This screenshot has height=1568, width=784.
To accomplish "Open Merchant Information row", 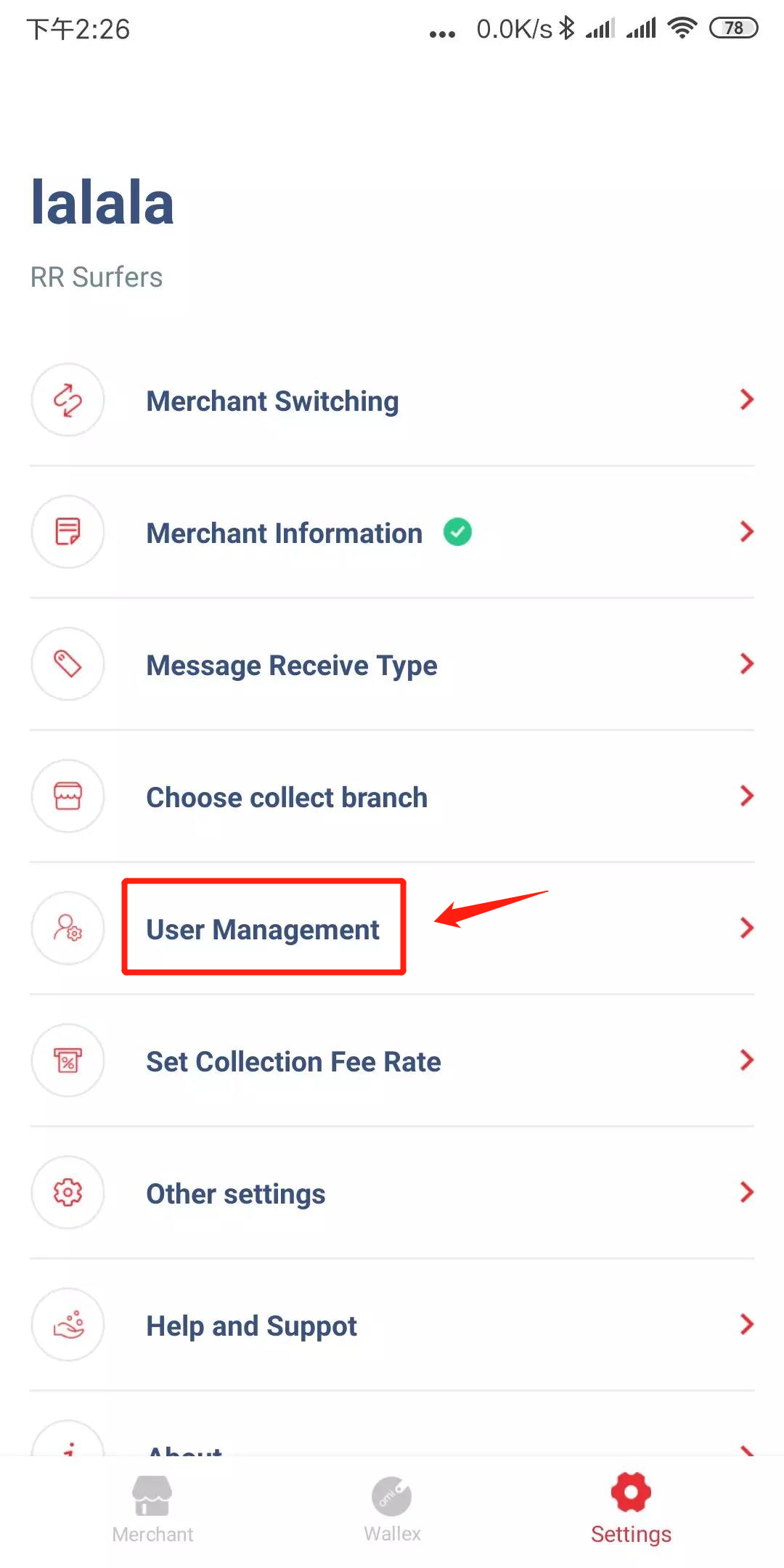I will pyautogui.click(x=392, y=532).
